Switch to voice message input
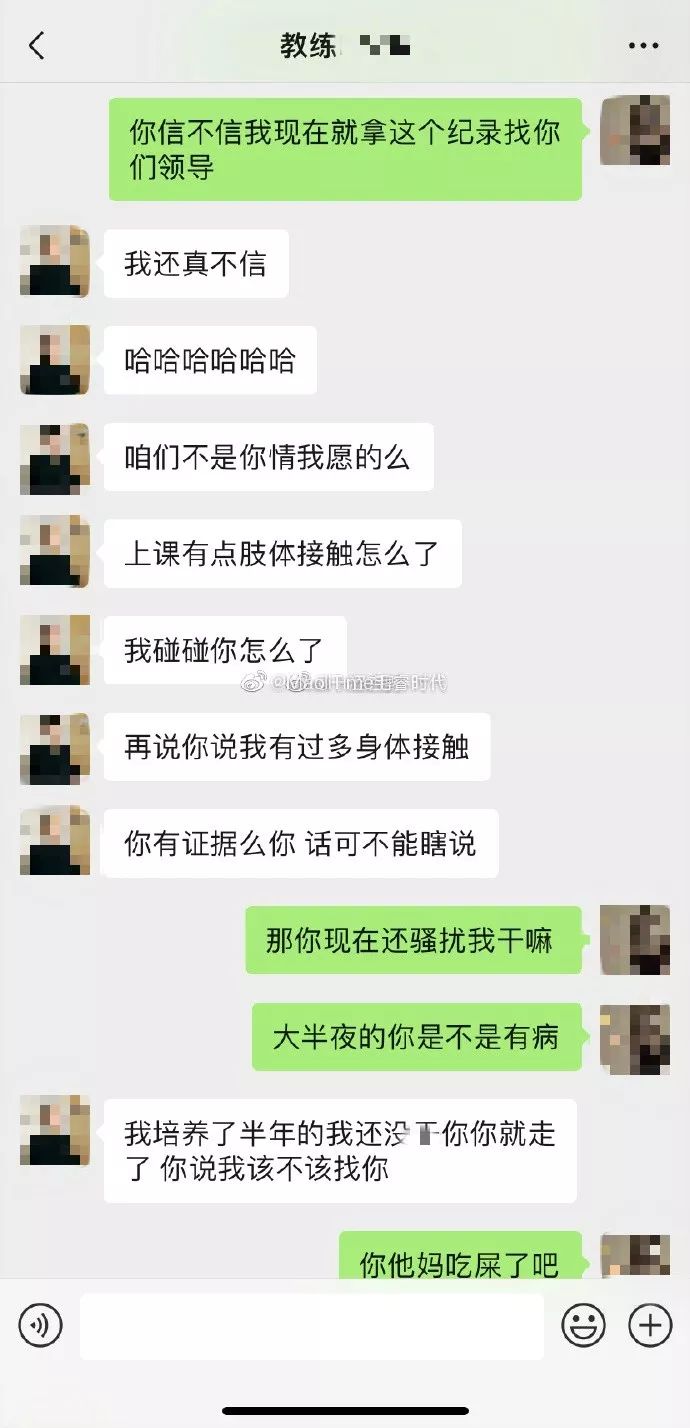This screenshot has height=1428, width=690. pos(40,1326)
